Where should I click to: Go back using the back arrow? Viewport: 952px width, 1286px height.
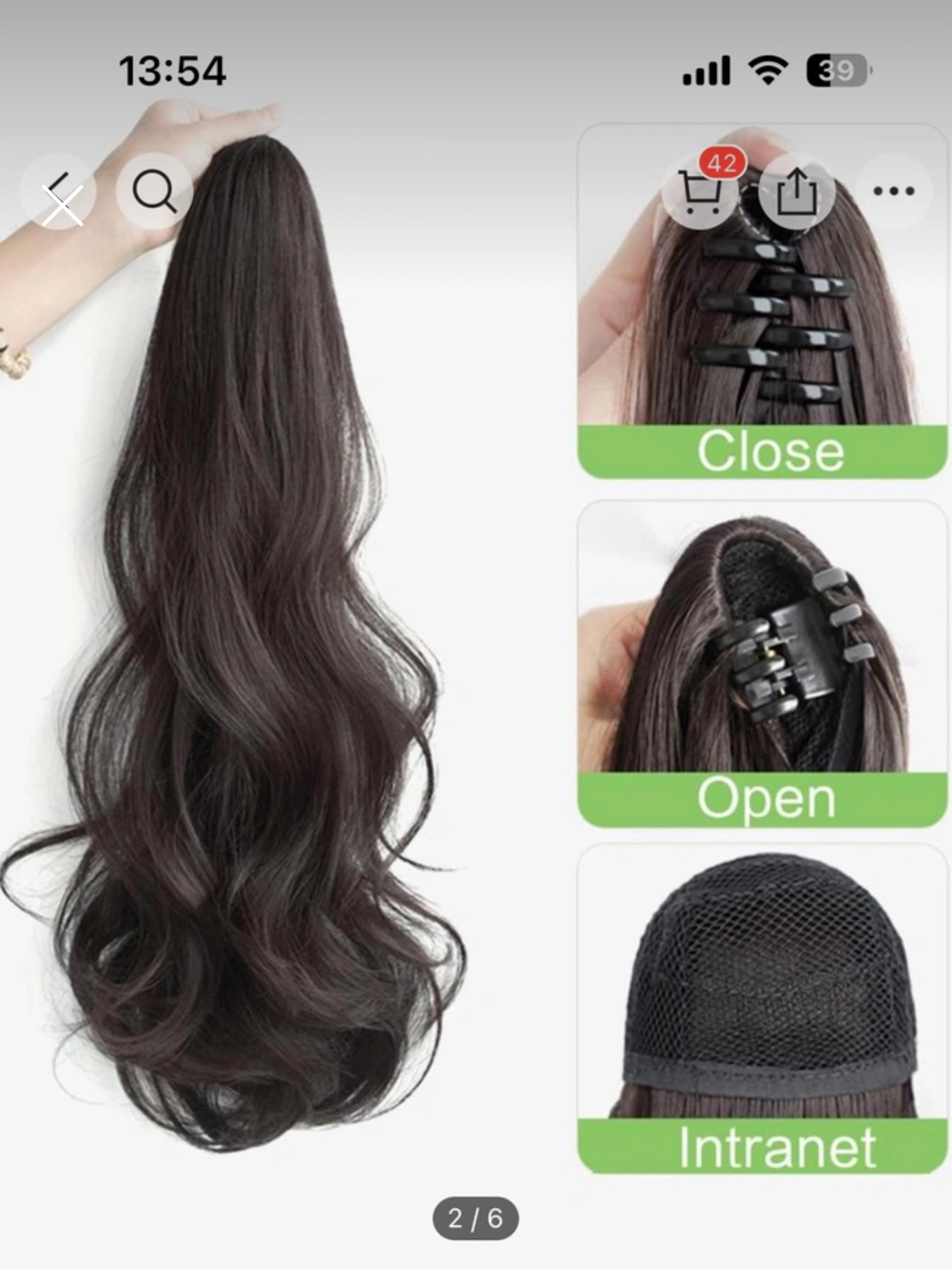(x=59, y=191)
